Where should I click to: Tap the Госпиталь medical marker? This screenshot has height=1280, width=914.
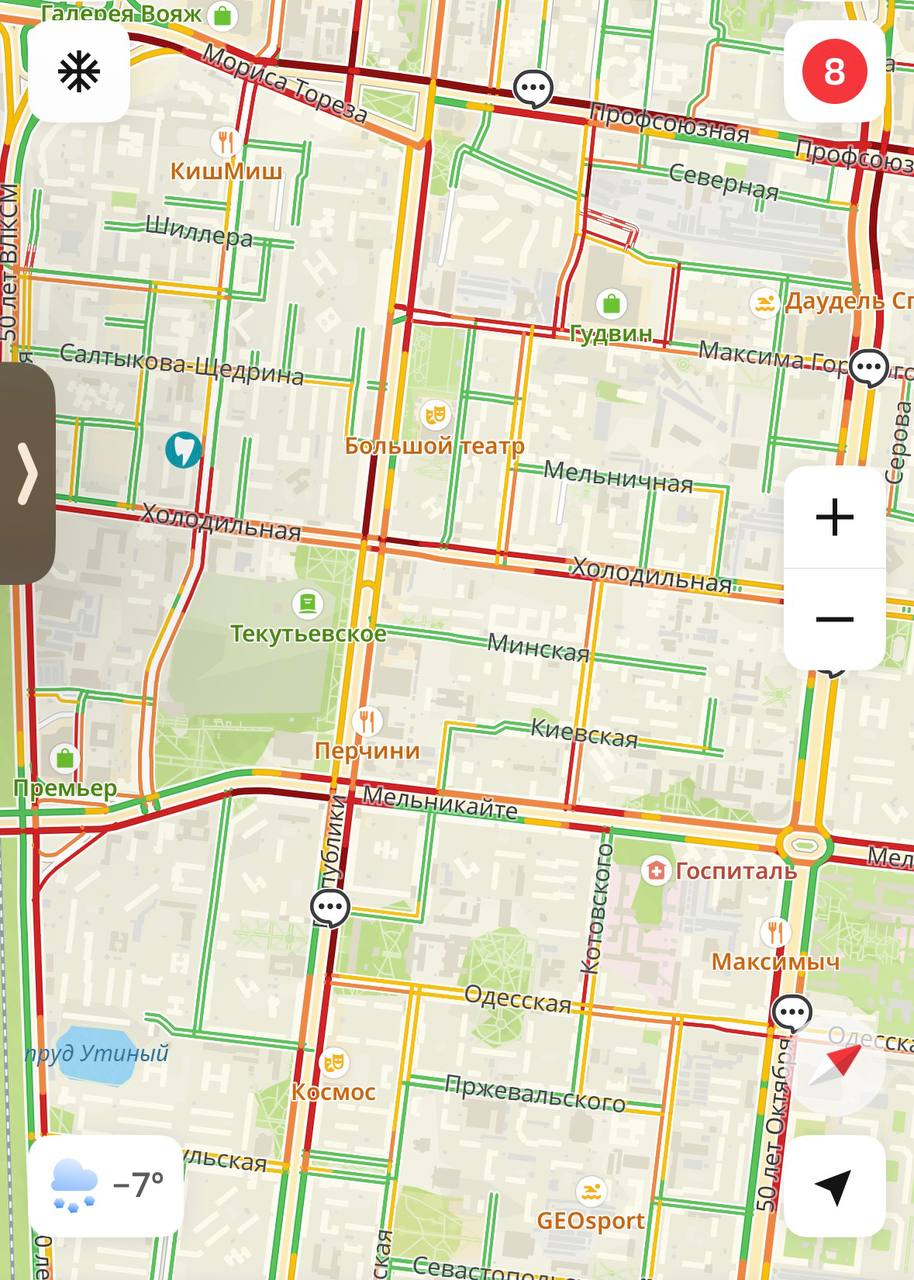click(656, 870)
